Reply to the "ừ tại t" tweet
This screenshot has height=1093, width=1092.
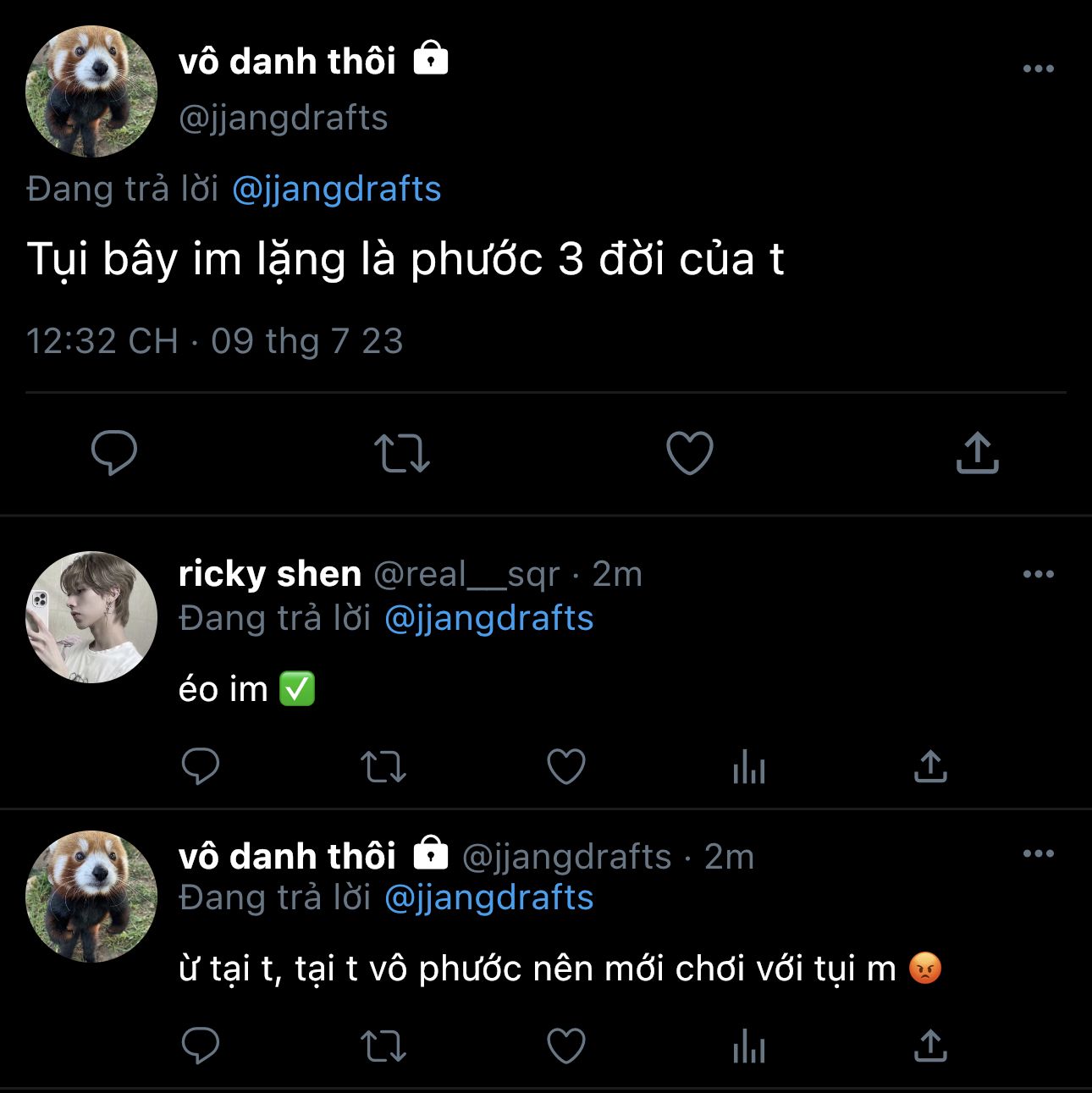tap(201, 1046)
